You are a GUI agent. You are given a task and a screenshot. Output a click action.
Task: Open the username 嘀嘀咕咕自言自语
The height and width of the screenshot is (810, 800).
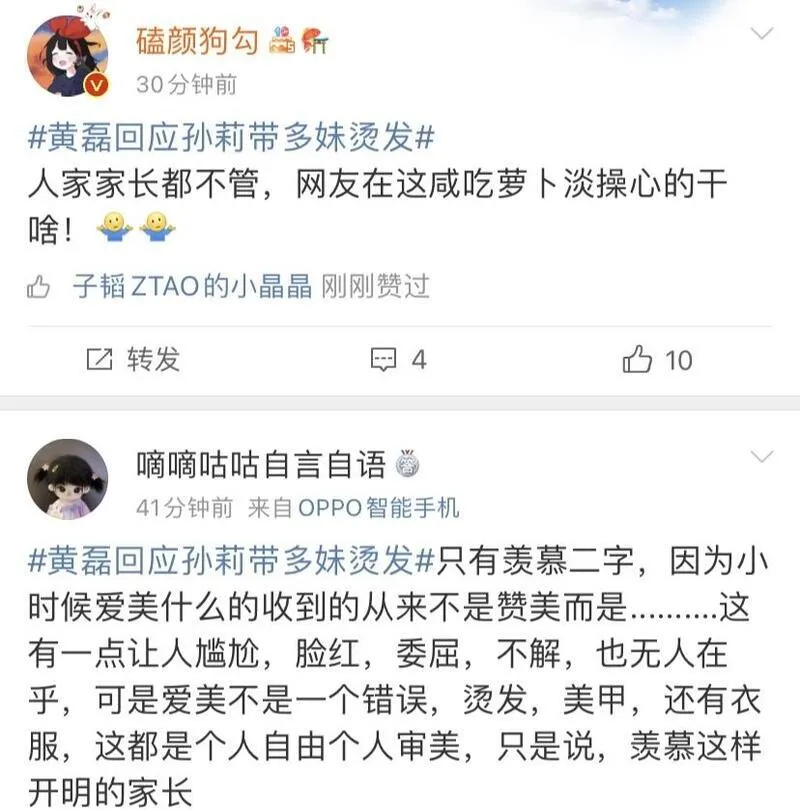261,464
